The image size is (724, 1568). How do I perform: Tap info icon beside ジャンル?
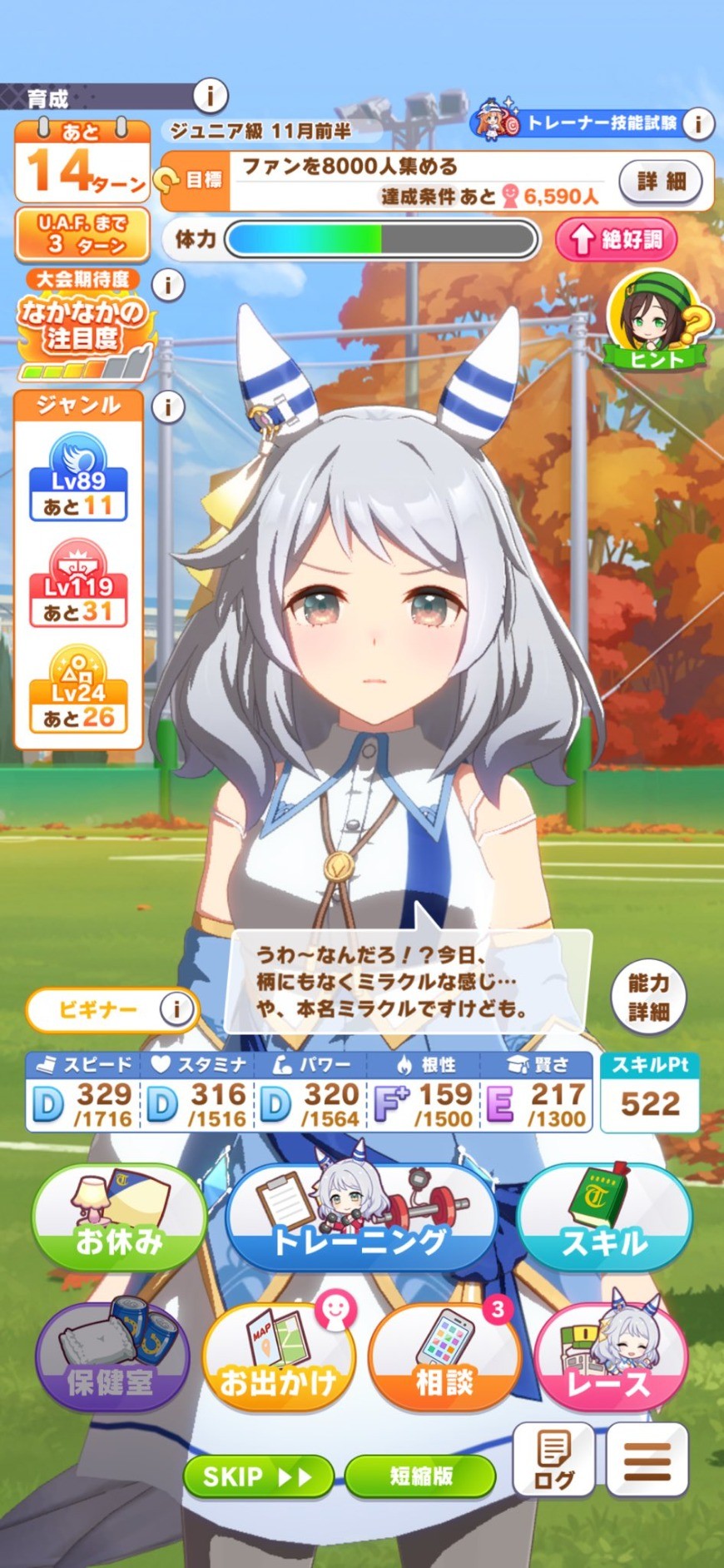pos(168,407)
